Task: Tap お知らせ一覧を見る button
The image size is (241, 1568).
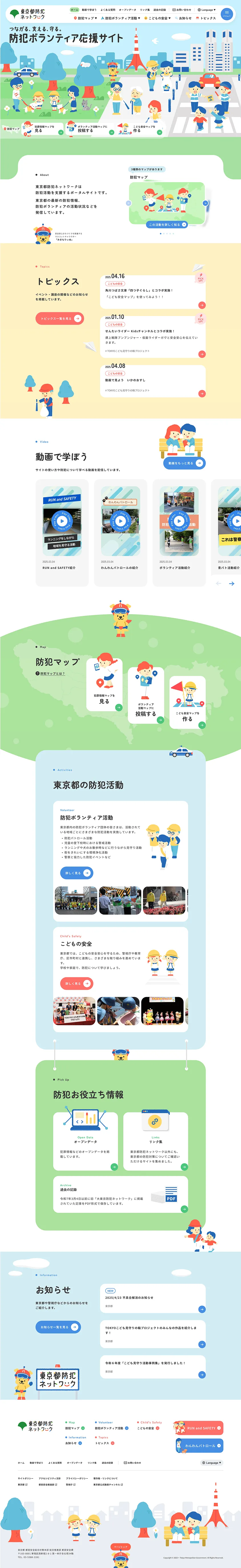Action: tap(58, 1327)
